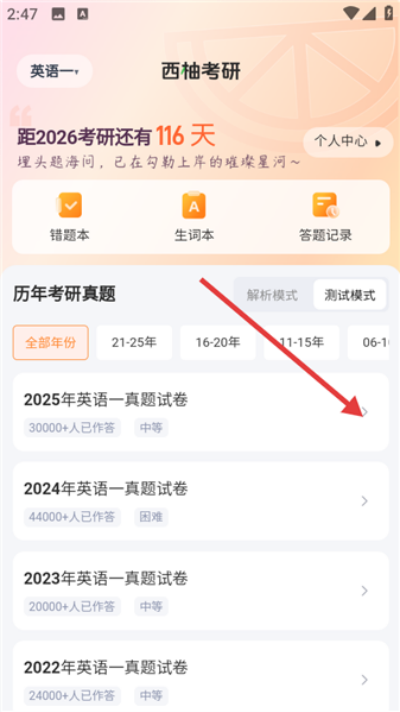Open 生词本
This screenshot has width=400, height=712.
click(194, 217)
